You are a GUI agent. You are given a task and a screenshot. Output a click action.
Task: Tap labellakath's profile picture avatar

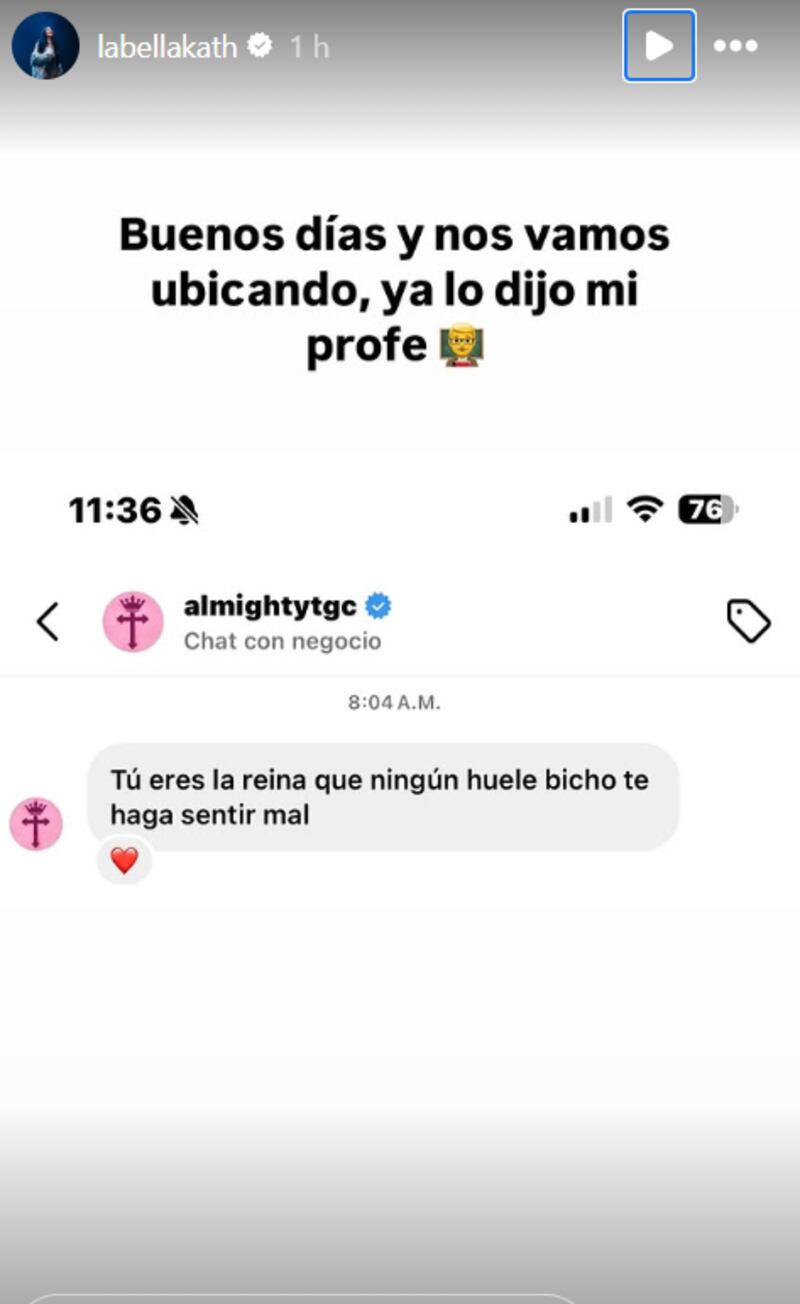click(x=45, y=46)
